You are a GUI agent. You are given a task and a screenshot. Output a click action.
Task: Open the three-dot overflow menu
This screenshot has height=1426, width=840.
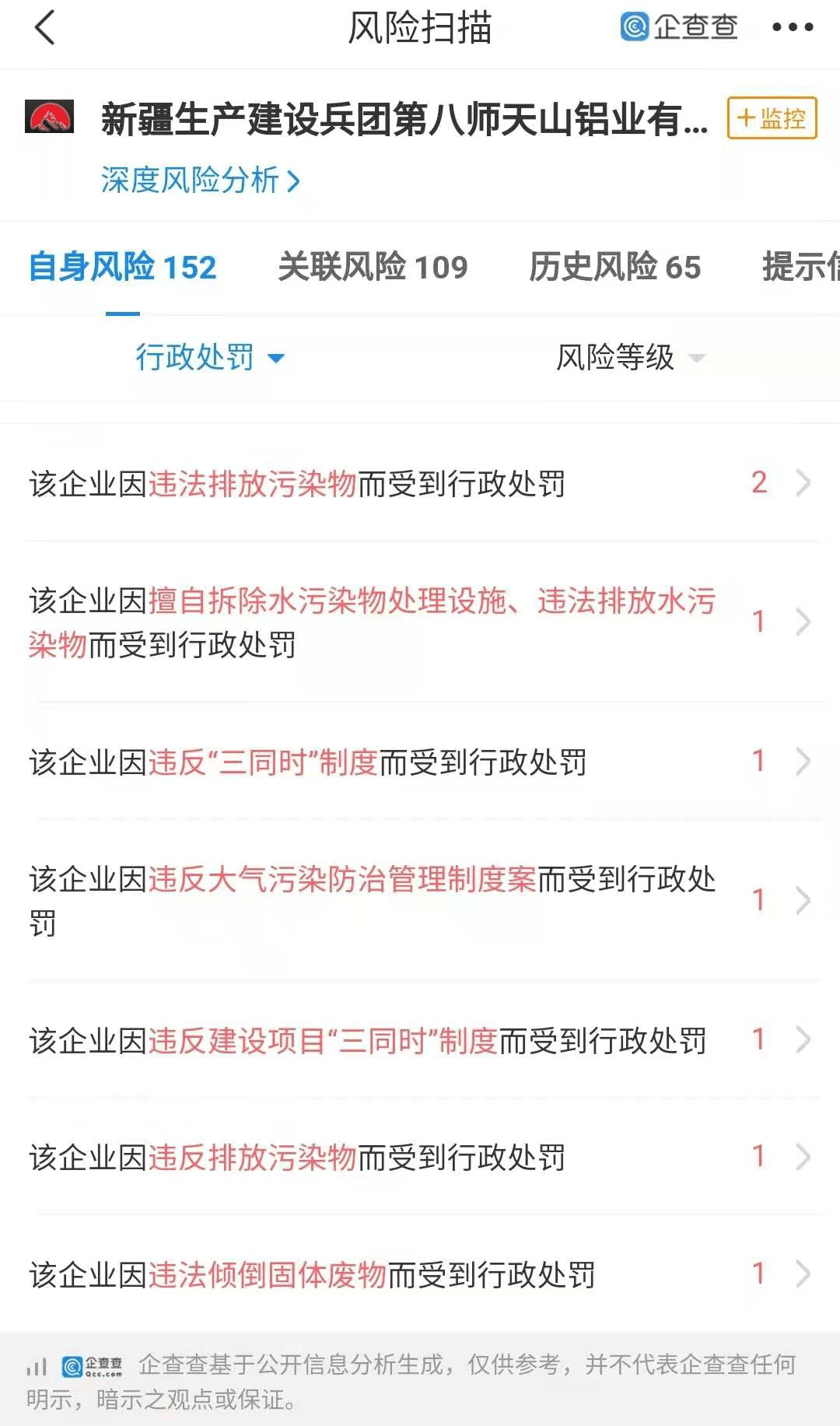[x=792, y=28]
